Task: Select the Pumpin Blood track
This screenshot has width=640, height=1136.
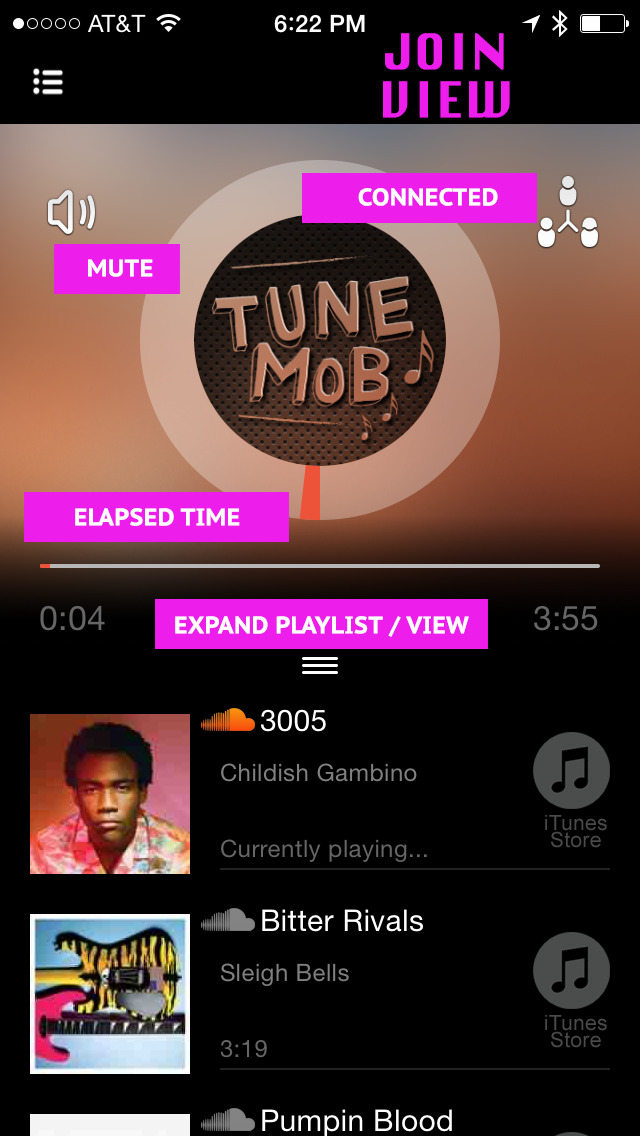Action: click(356, 1120)
